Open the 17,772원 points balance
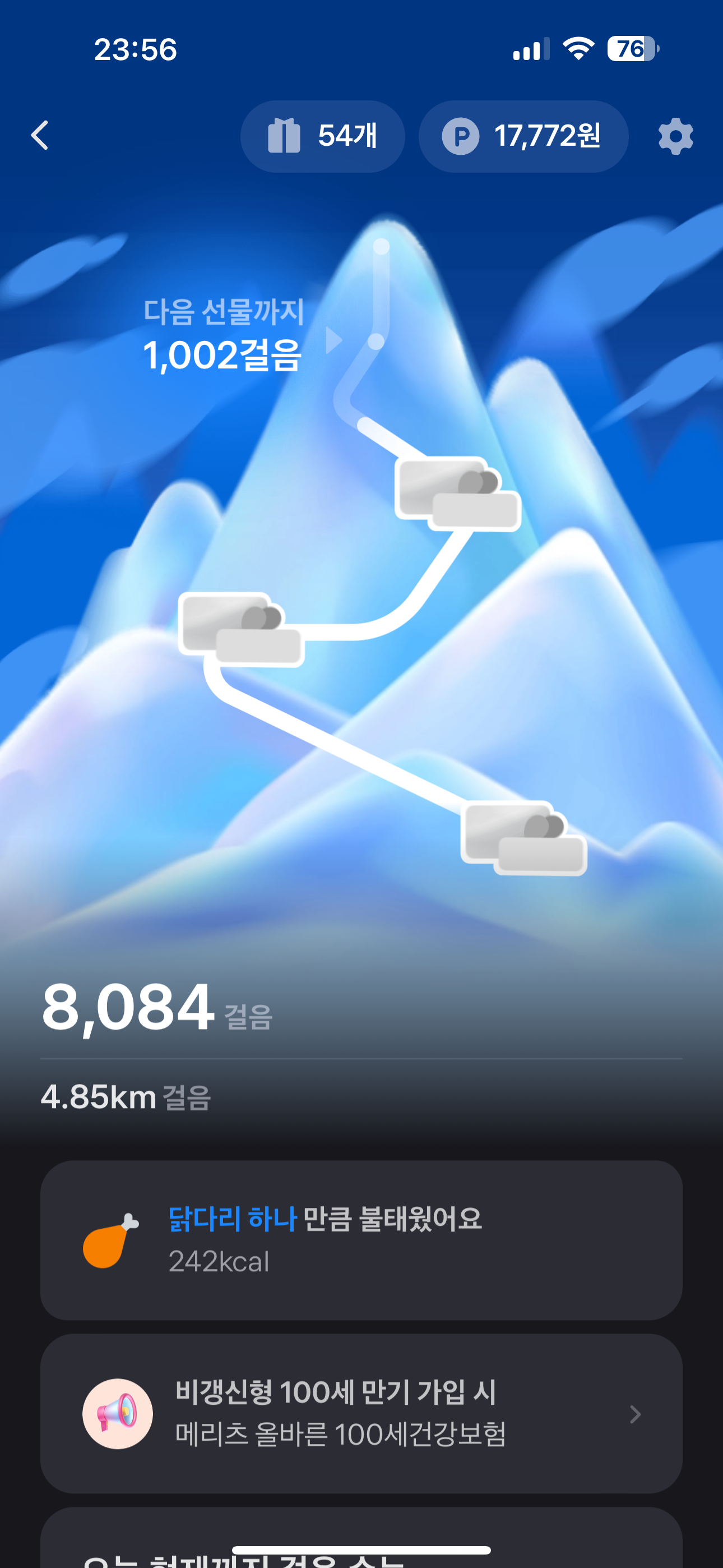723x1568 pixels. click(x=523, y=136)
